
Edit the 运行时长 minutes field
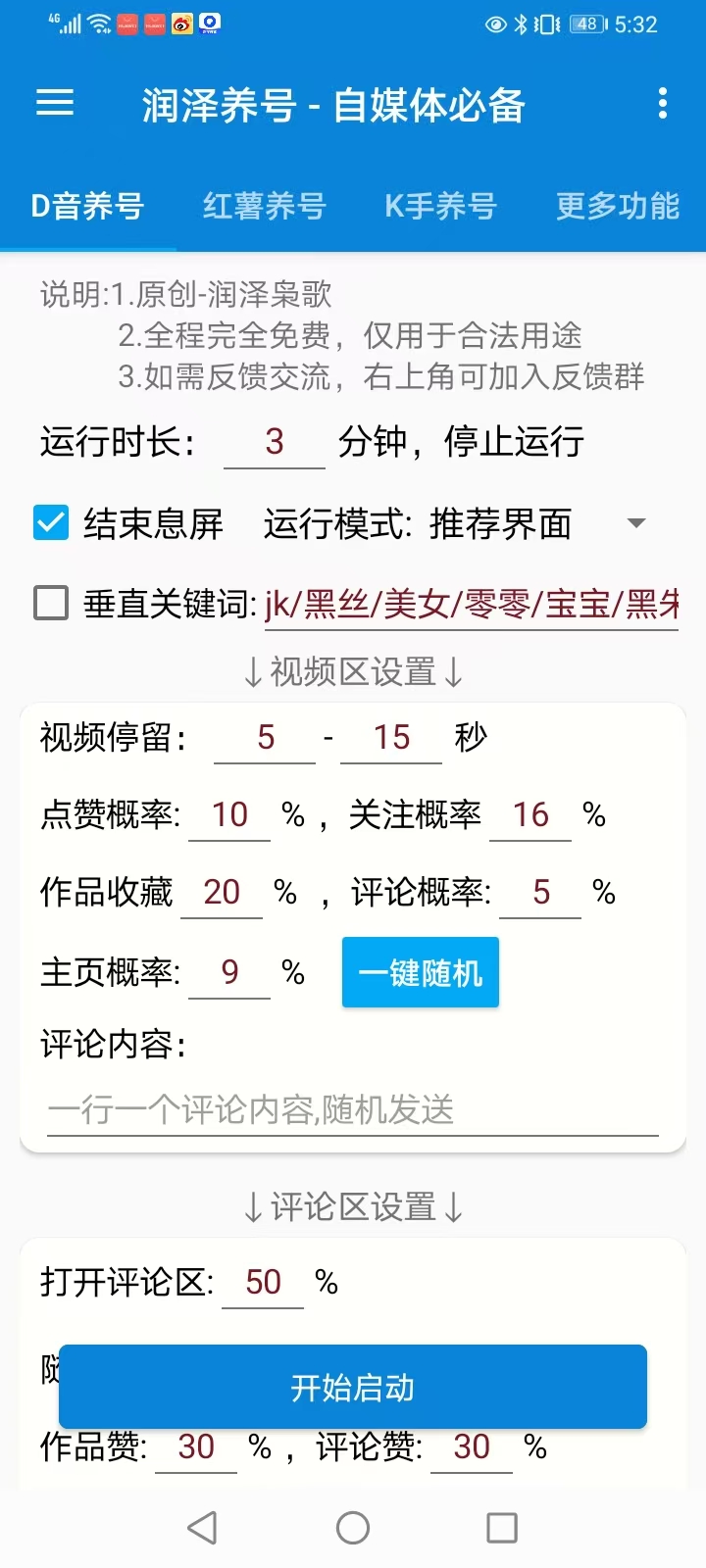(275, 442)
